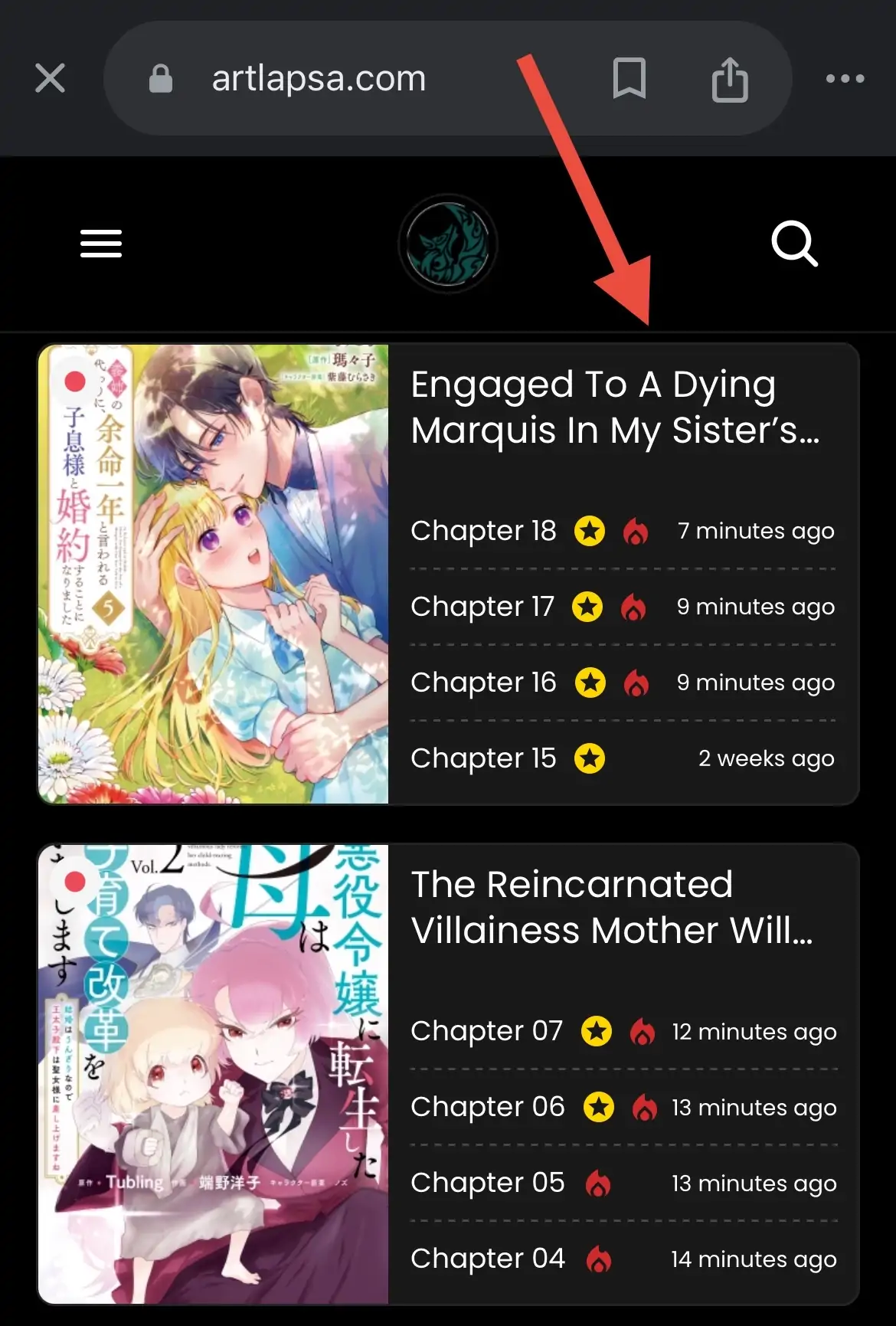Open the hamburger menu
The image size is (896, 1326).
tap(101, 244)
